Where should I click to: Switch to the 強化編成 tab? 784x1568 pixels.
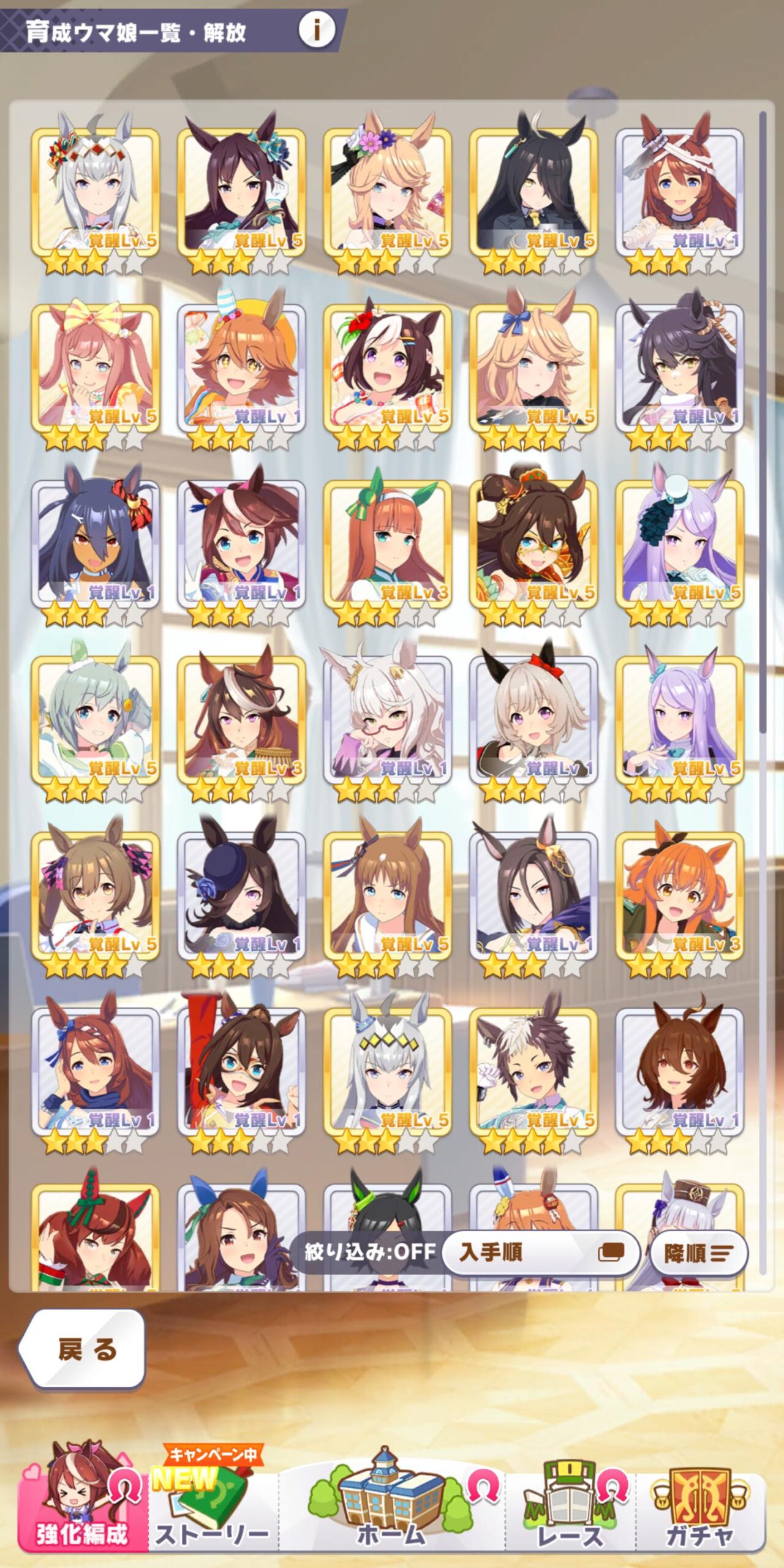click(x=82, y=1508)
